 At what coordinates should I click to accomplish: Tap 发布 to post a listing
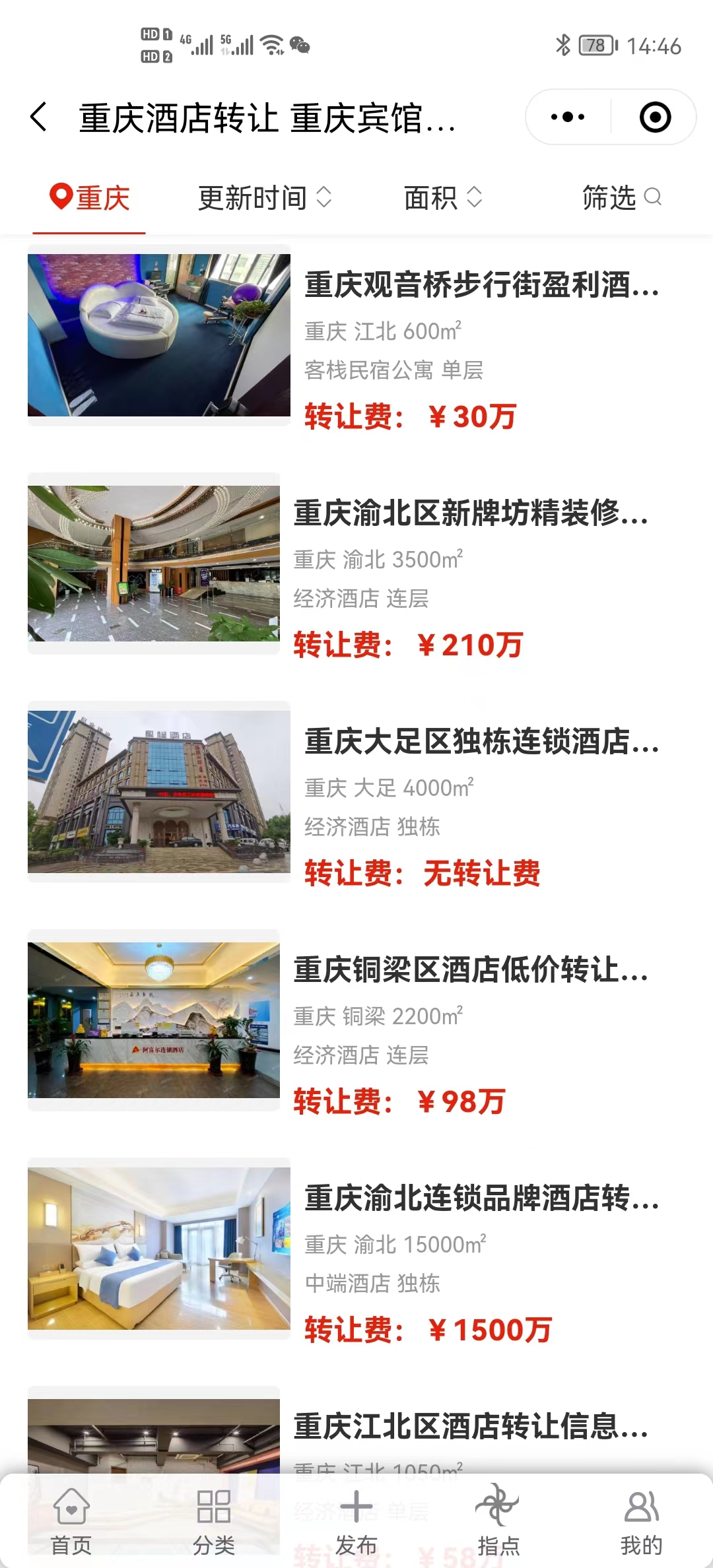tap(356, 1520)
